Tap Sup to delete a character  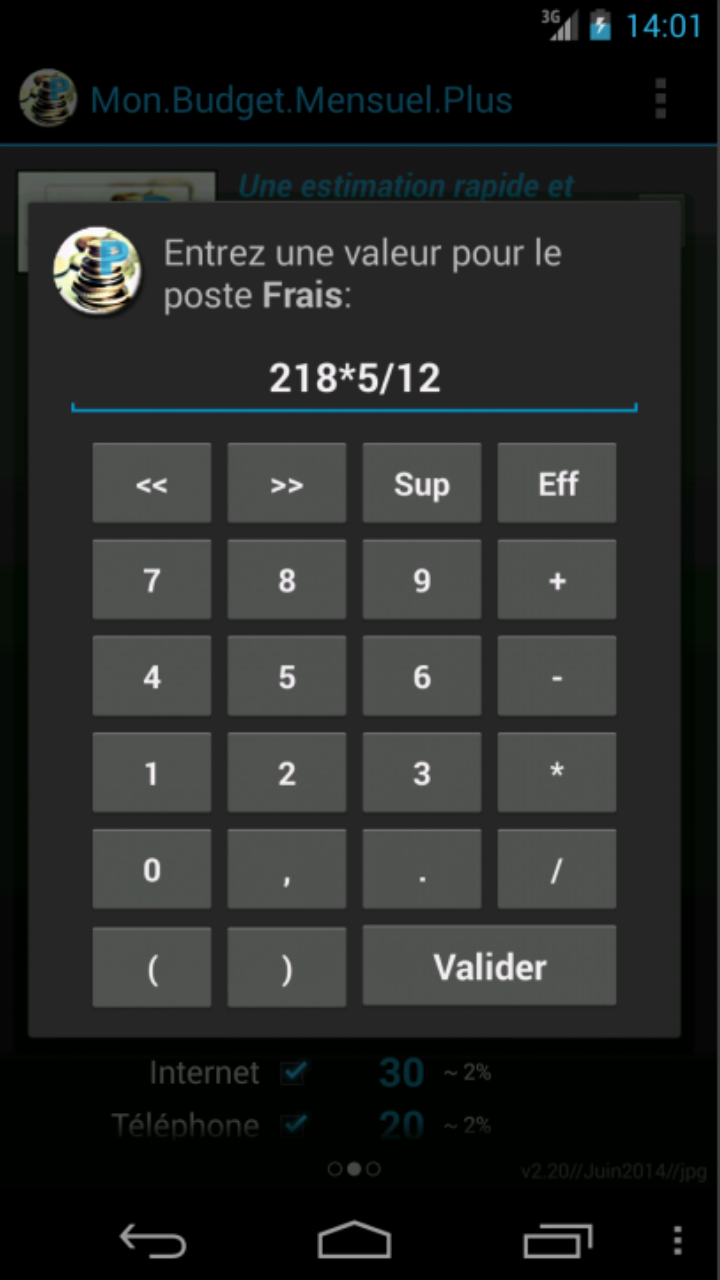point(421,483)
